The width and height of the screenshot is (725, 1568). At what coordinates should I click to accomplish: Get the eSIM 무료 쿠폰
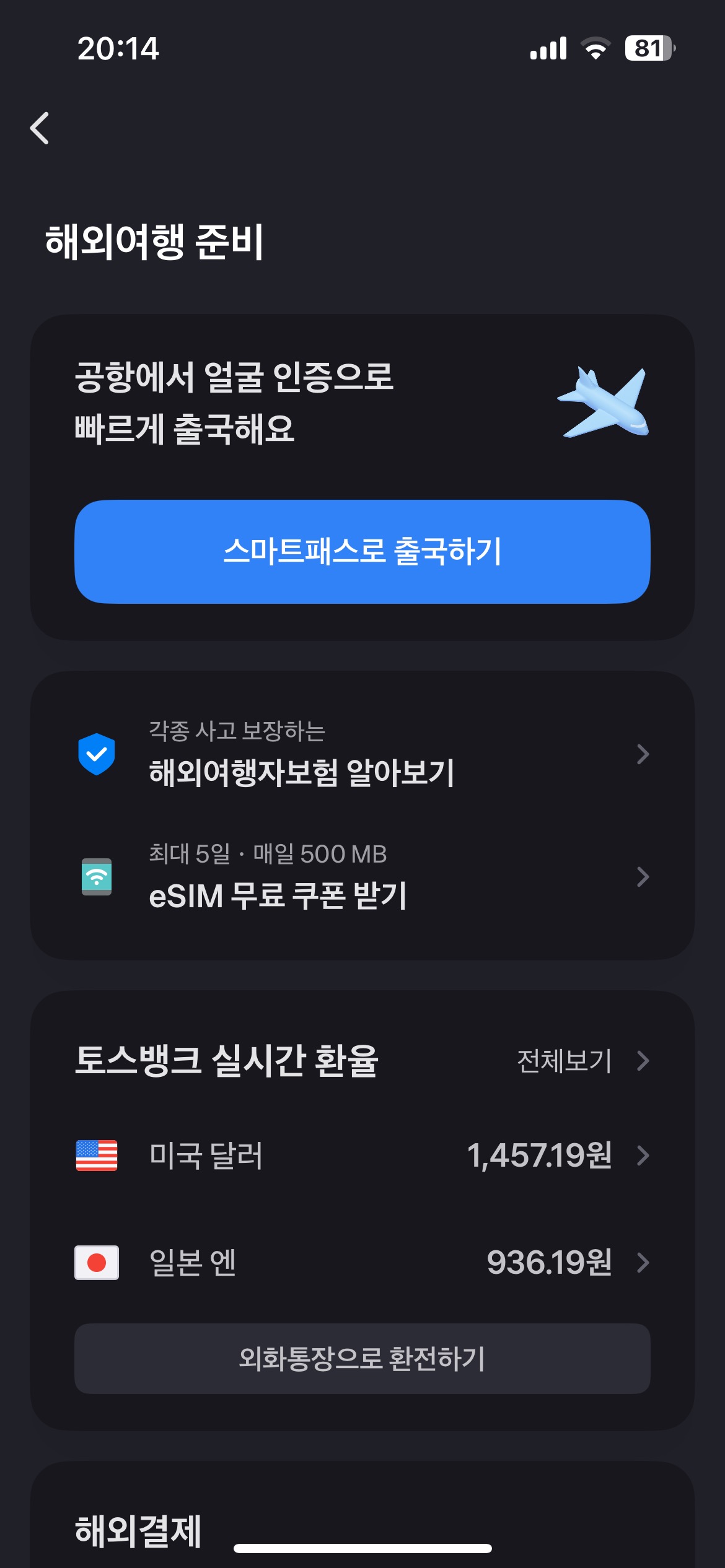click(x=362, y=876)
